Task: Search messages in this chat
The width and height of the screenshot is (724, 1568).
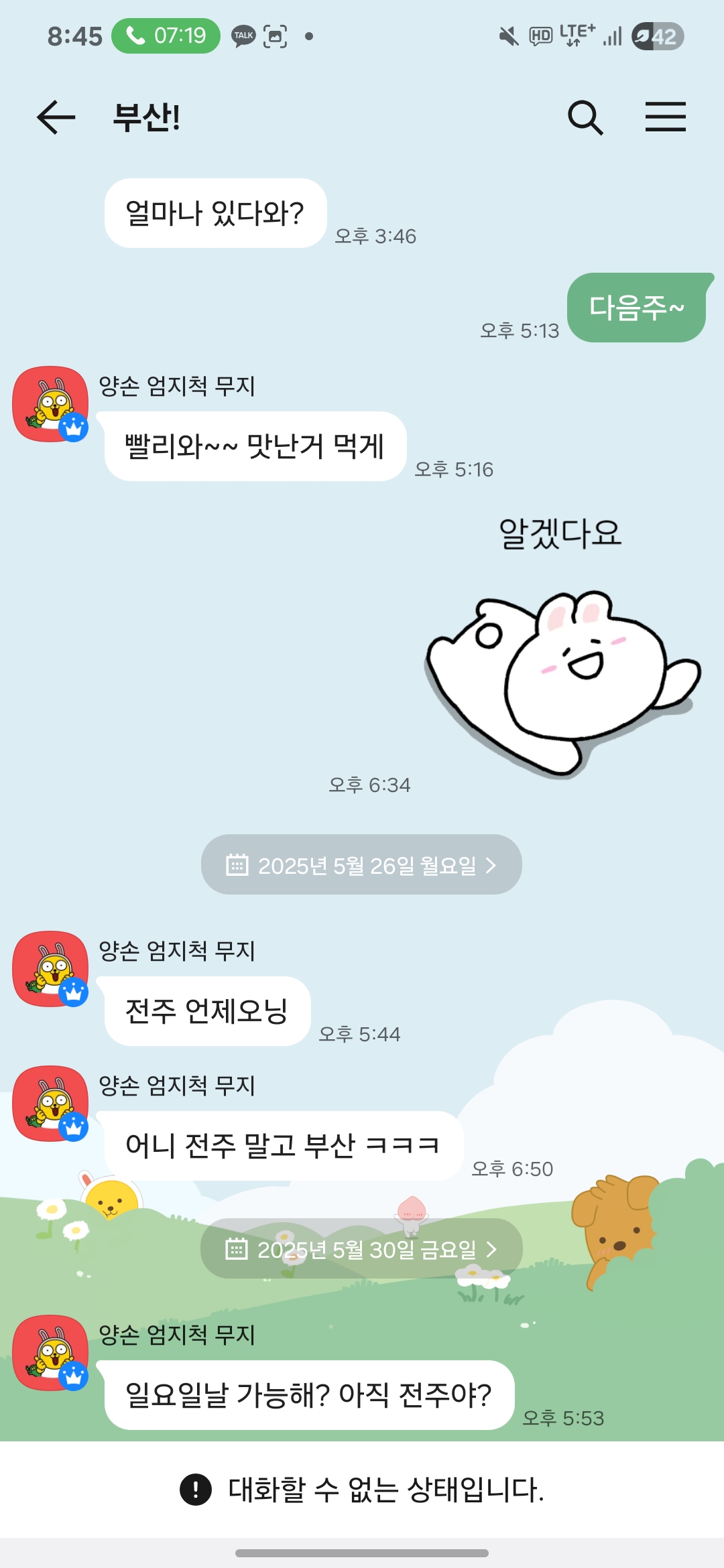Action: coord(585,118)
